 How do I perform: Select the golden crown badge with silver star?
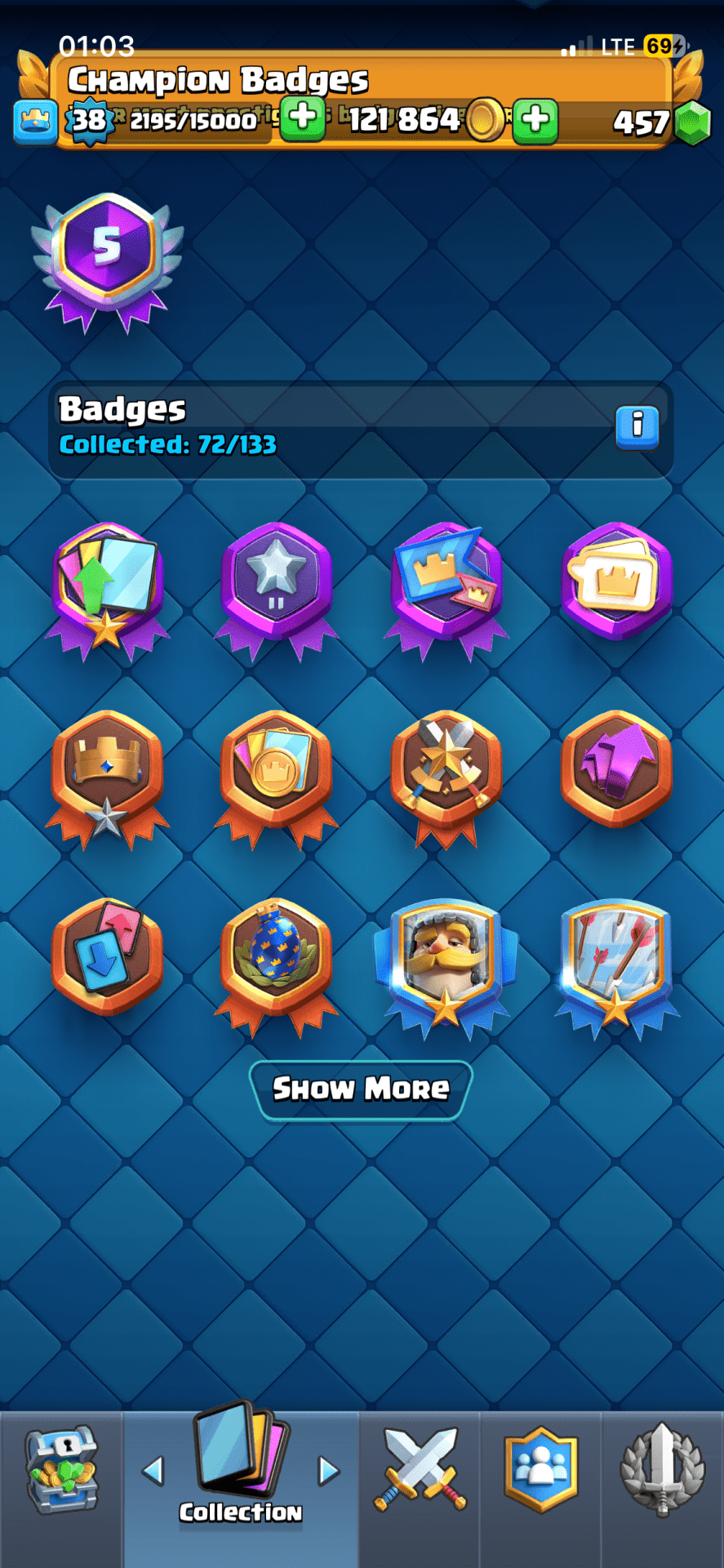107,776
